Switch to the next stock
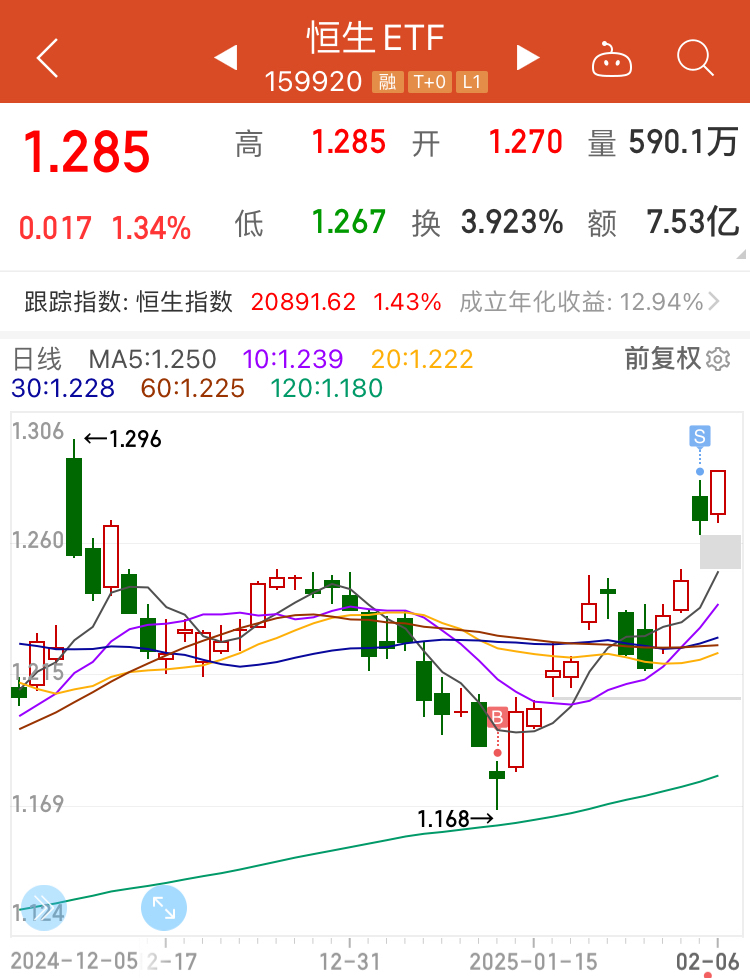 528,58
